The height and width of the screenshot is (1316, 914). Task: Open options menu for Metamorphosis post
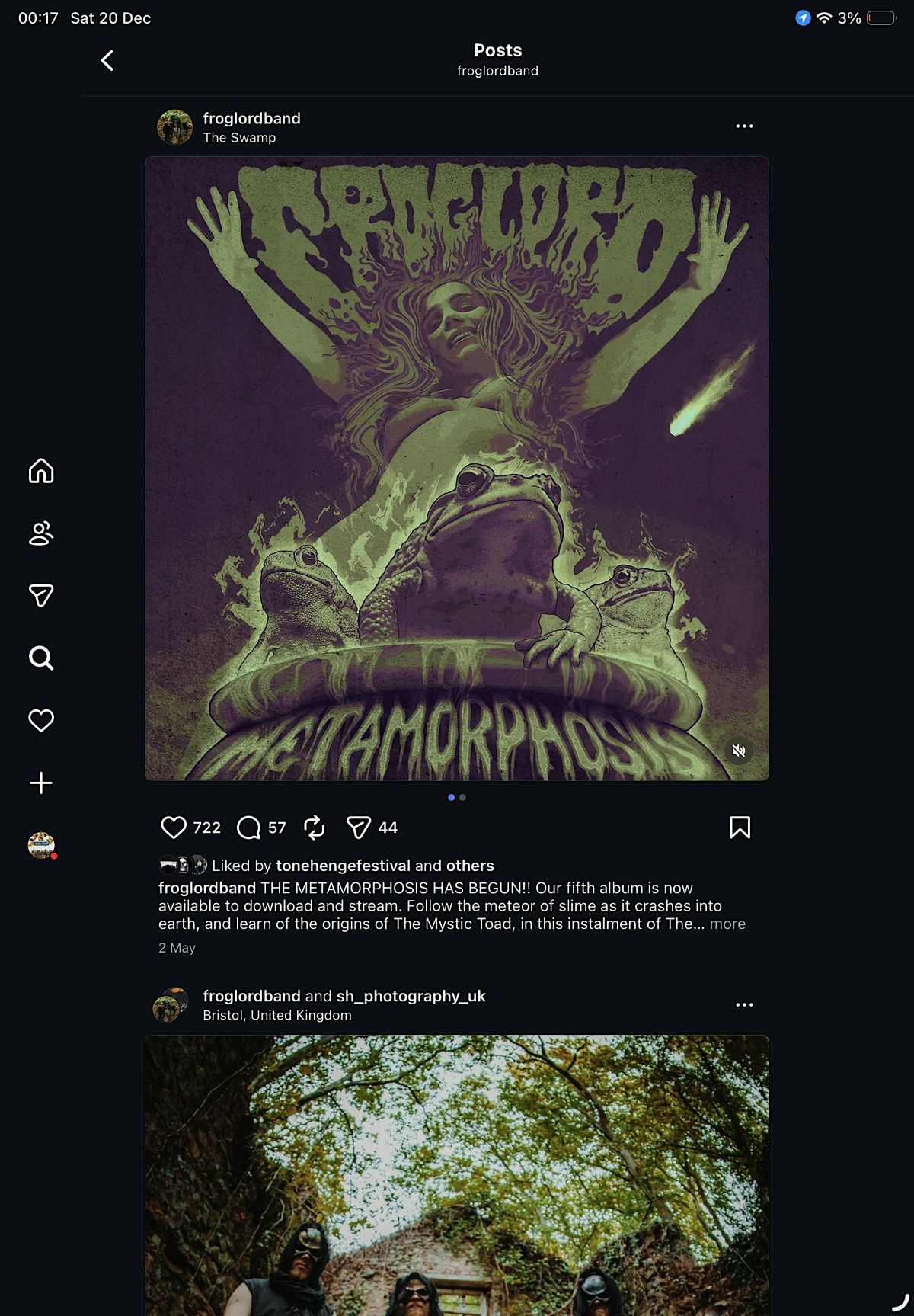pos(744,126)
